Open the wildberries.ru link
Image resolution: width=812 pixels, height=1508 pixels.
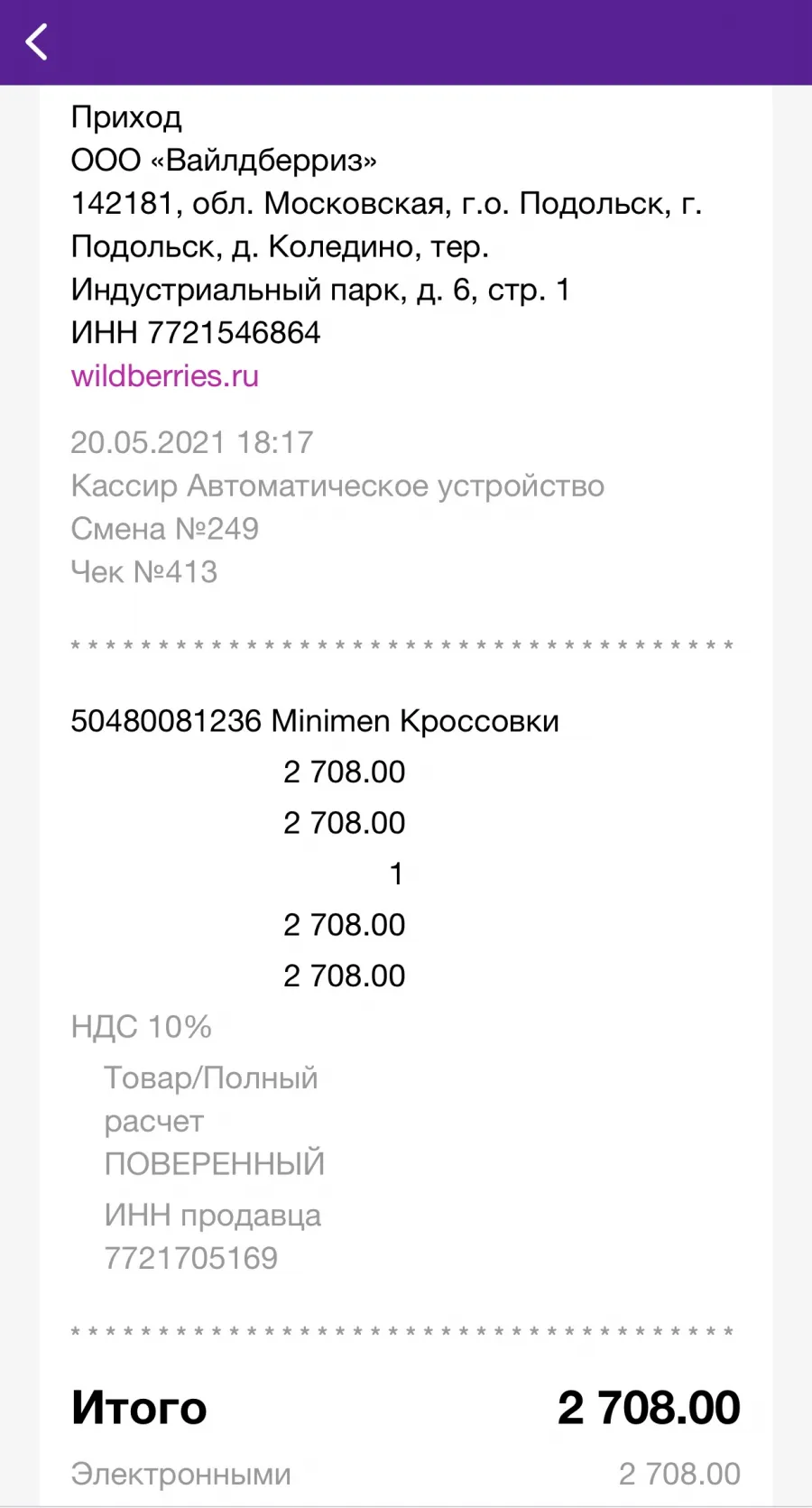pyautogui.click(x=165, y=375)
